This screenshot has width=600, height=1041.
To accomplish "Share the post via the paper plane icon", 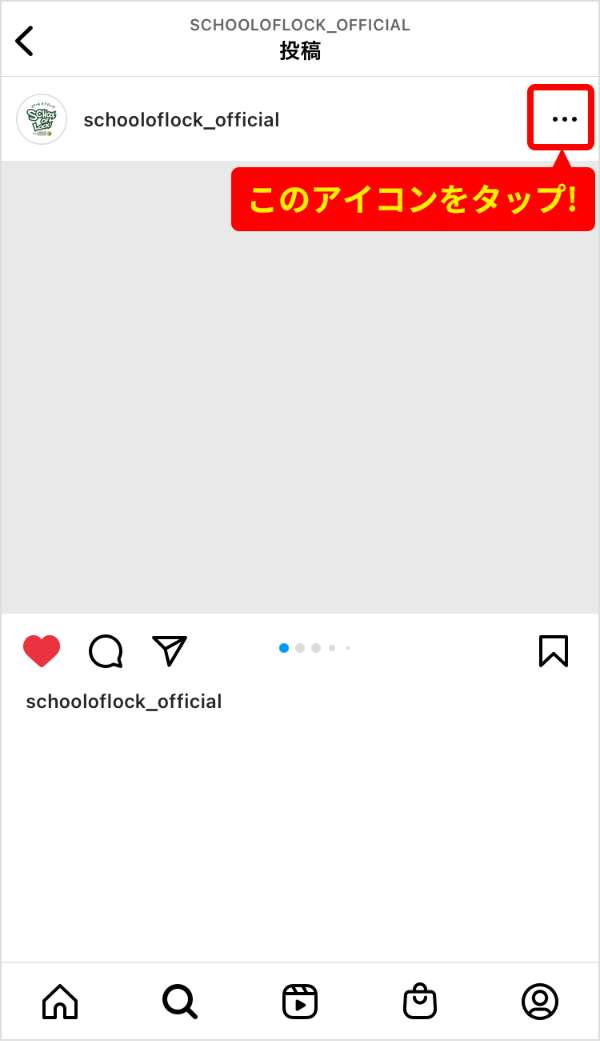I will (x=170, y=650).
